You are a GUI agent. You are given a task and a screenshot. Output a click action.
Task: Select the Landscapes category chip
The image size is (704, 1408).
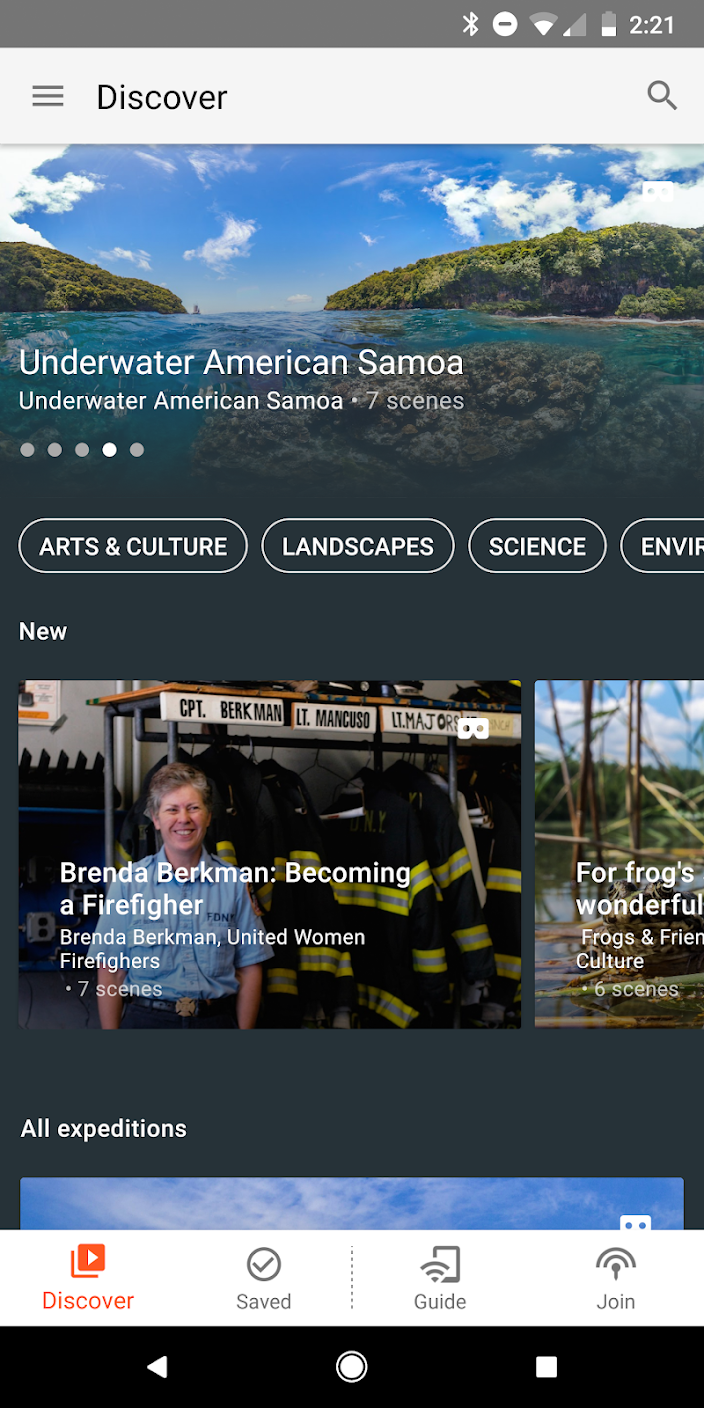point(358,546)
